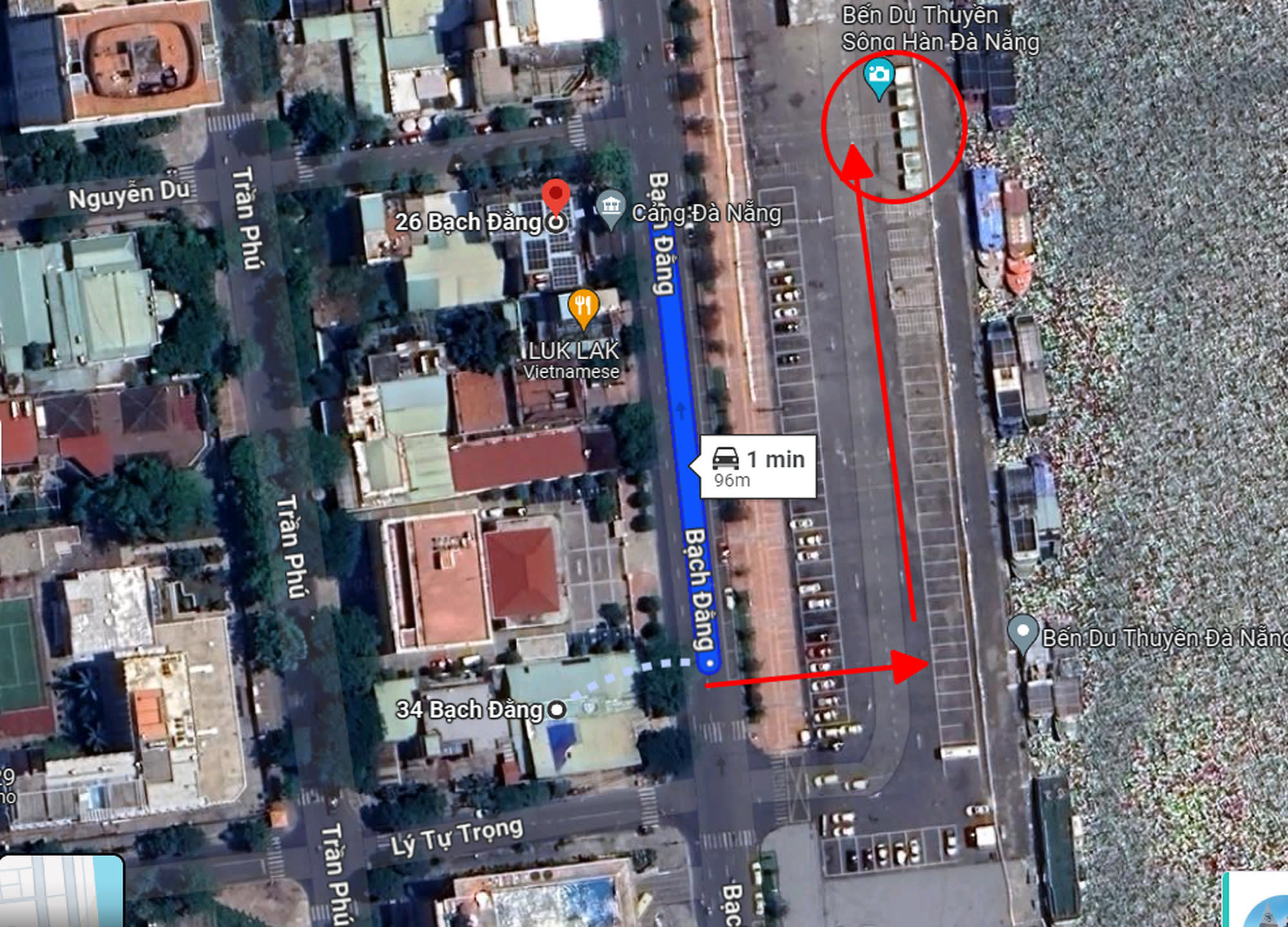Open the LUK LAK restaurant marker

click(x=583, y=310)
